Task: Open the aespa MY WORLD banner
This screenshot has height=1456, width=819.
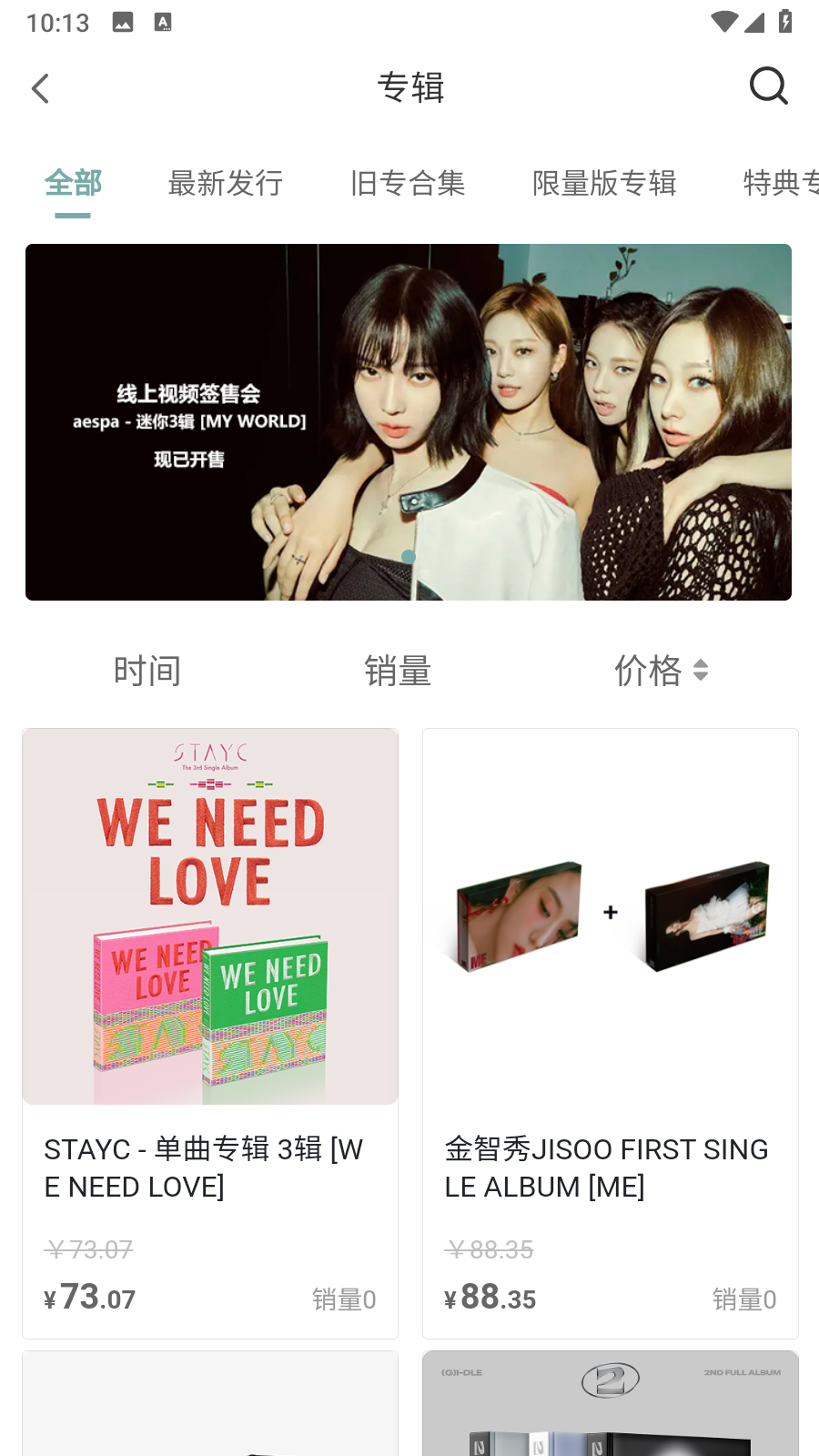Action: [409, 422]
